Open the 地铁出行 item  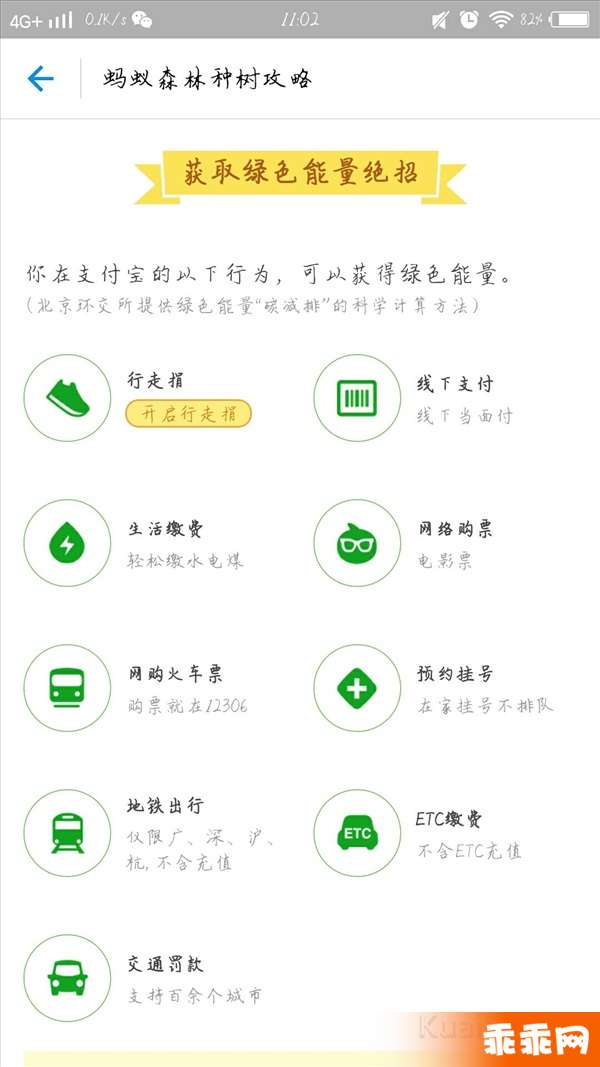pyautogui.click(x=67, y=833)
